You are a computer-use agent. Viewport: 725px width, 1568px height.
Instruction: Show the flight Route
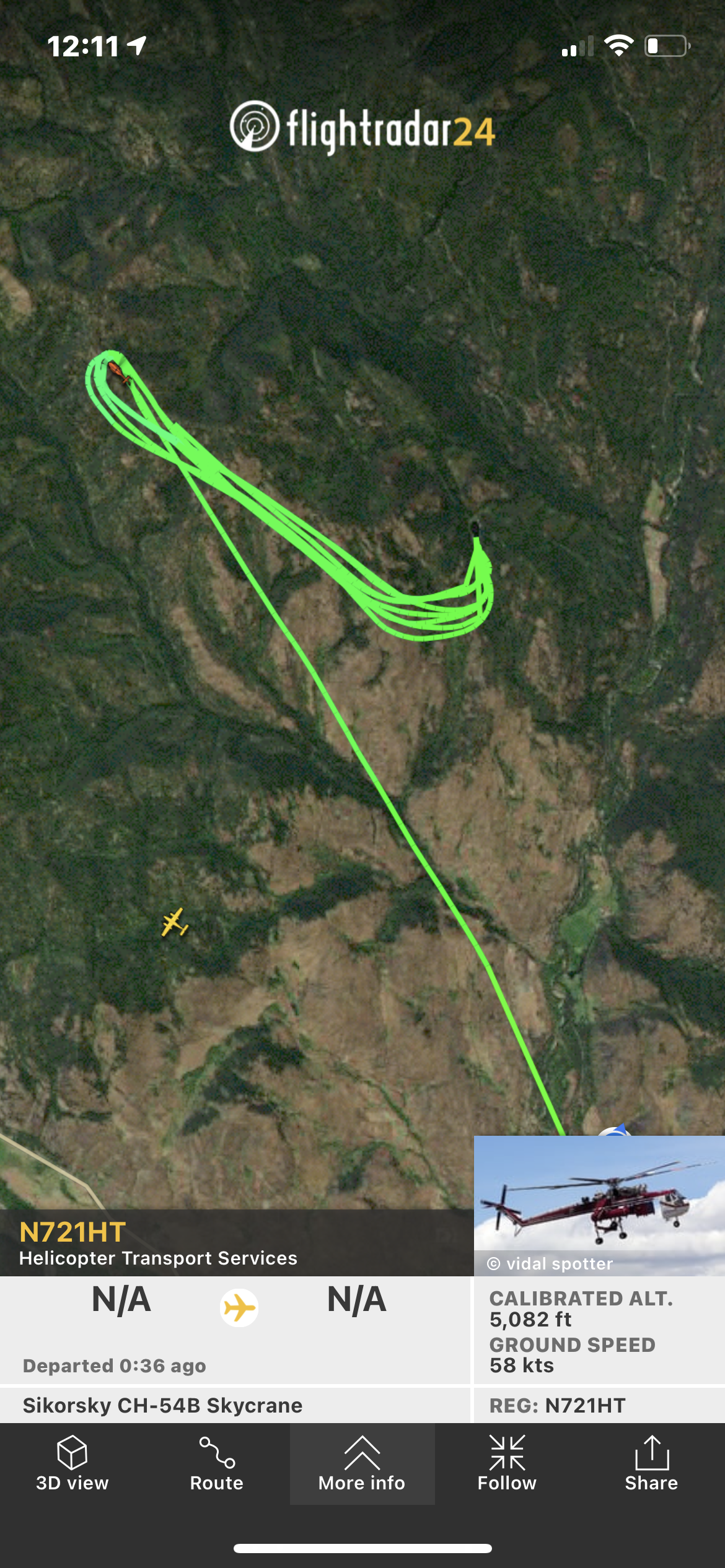coord(216,1463)
